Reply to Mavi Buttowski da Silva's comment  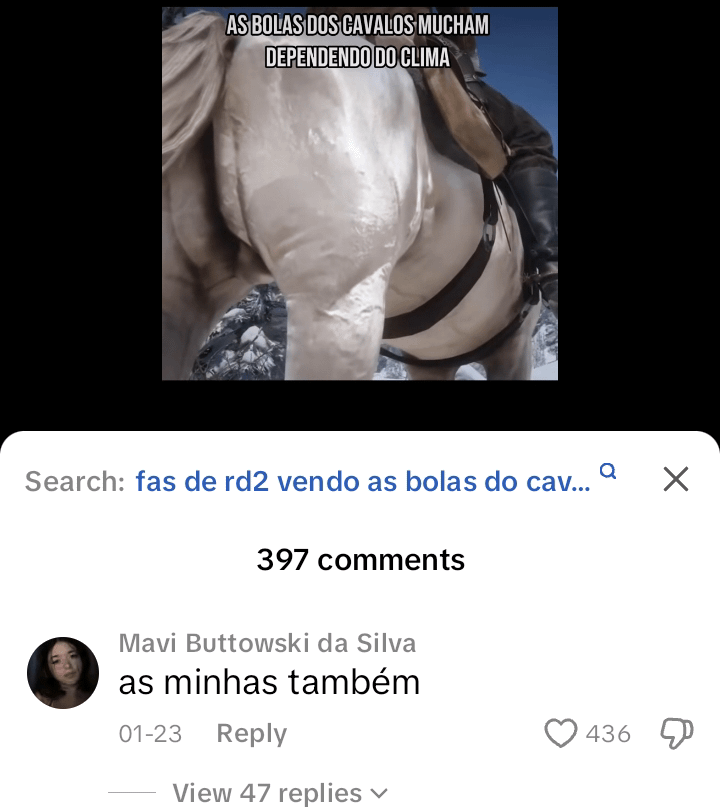tap(251, 734)
